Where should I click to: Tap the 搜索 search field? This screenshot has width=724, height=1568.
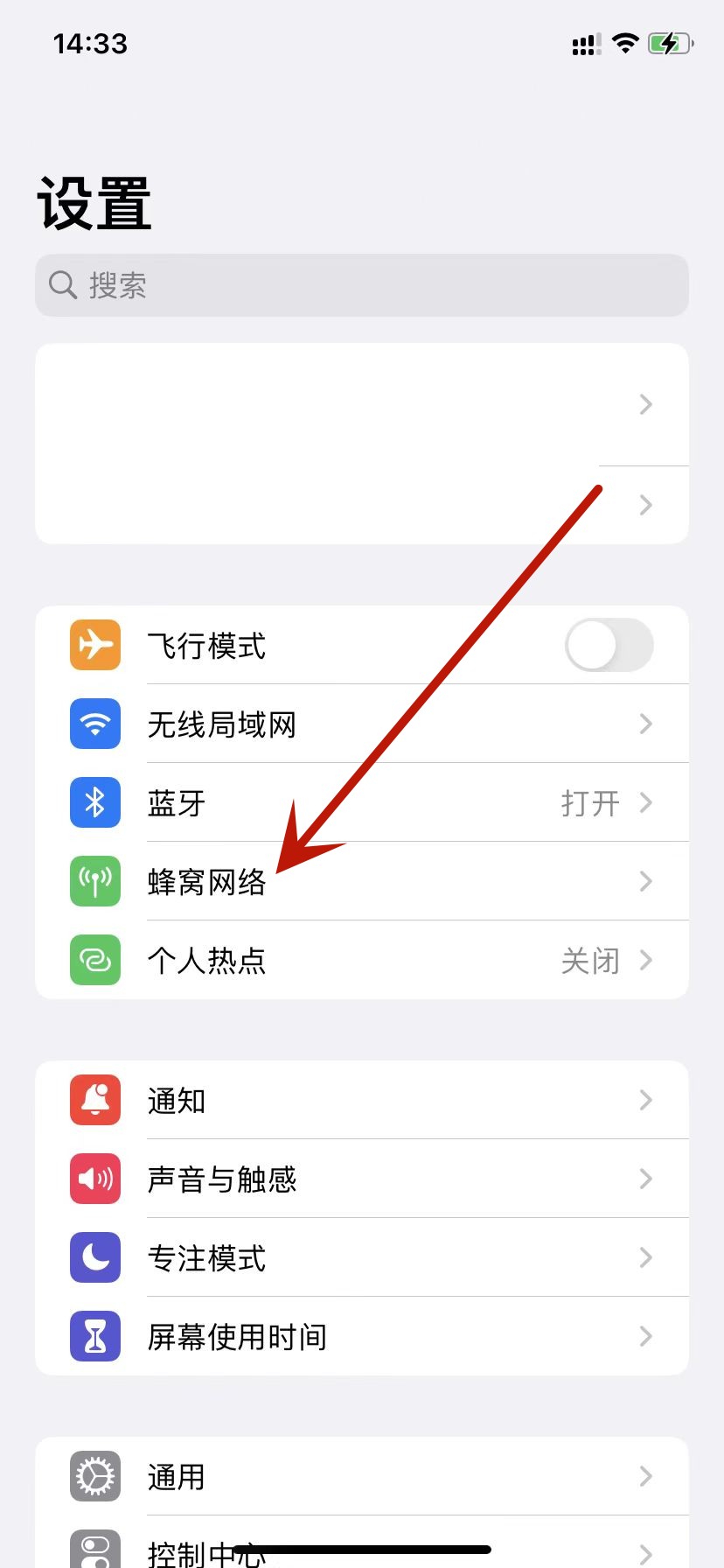(x=361, y=285)
